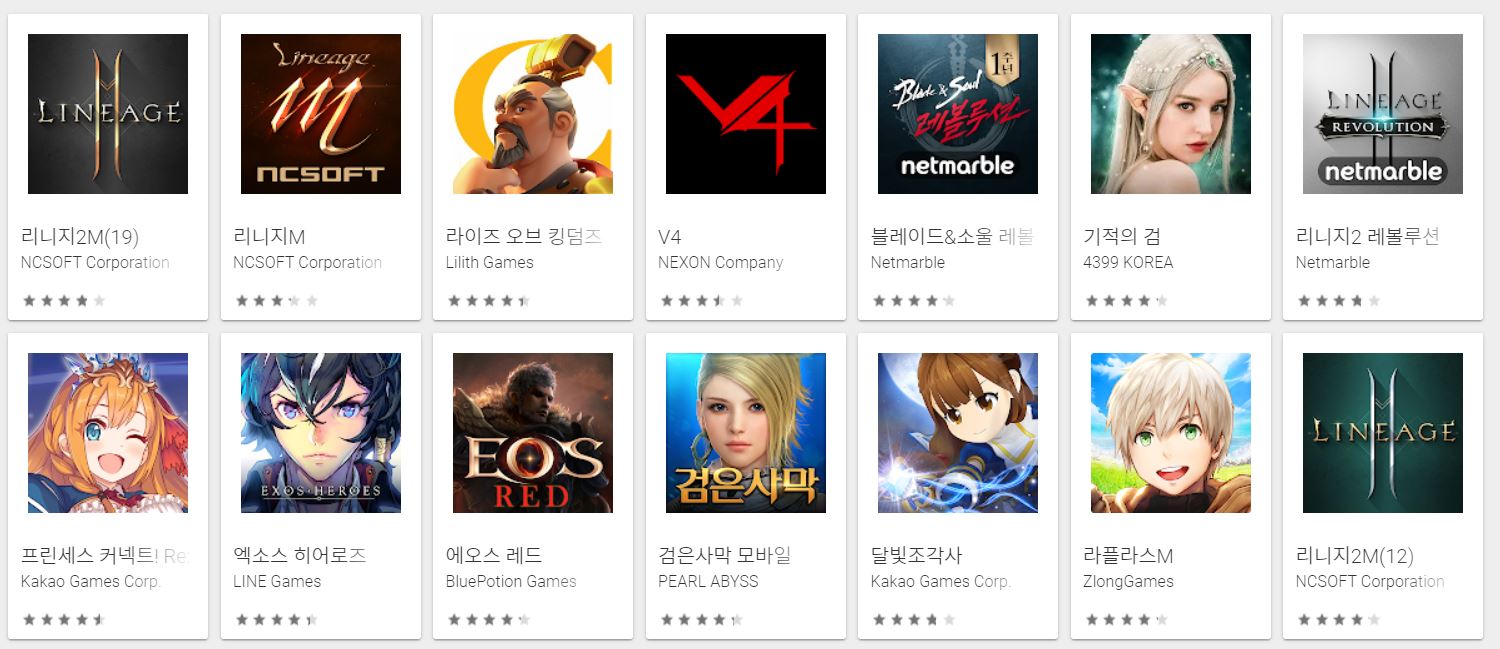
Task: View the 라플라스M game card
Action: pyautogui.click(x=1170, y=433)
